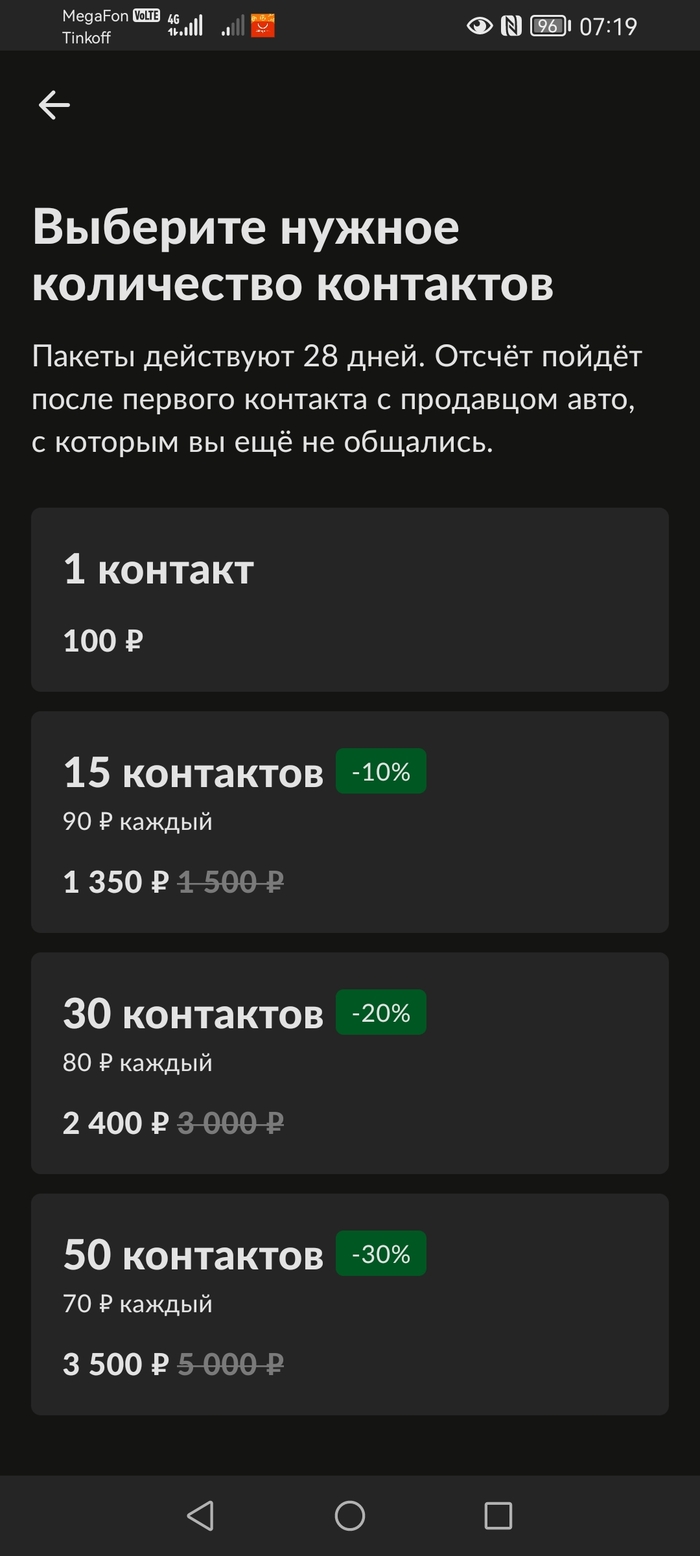Tap the system home button

[349, 1516]
